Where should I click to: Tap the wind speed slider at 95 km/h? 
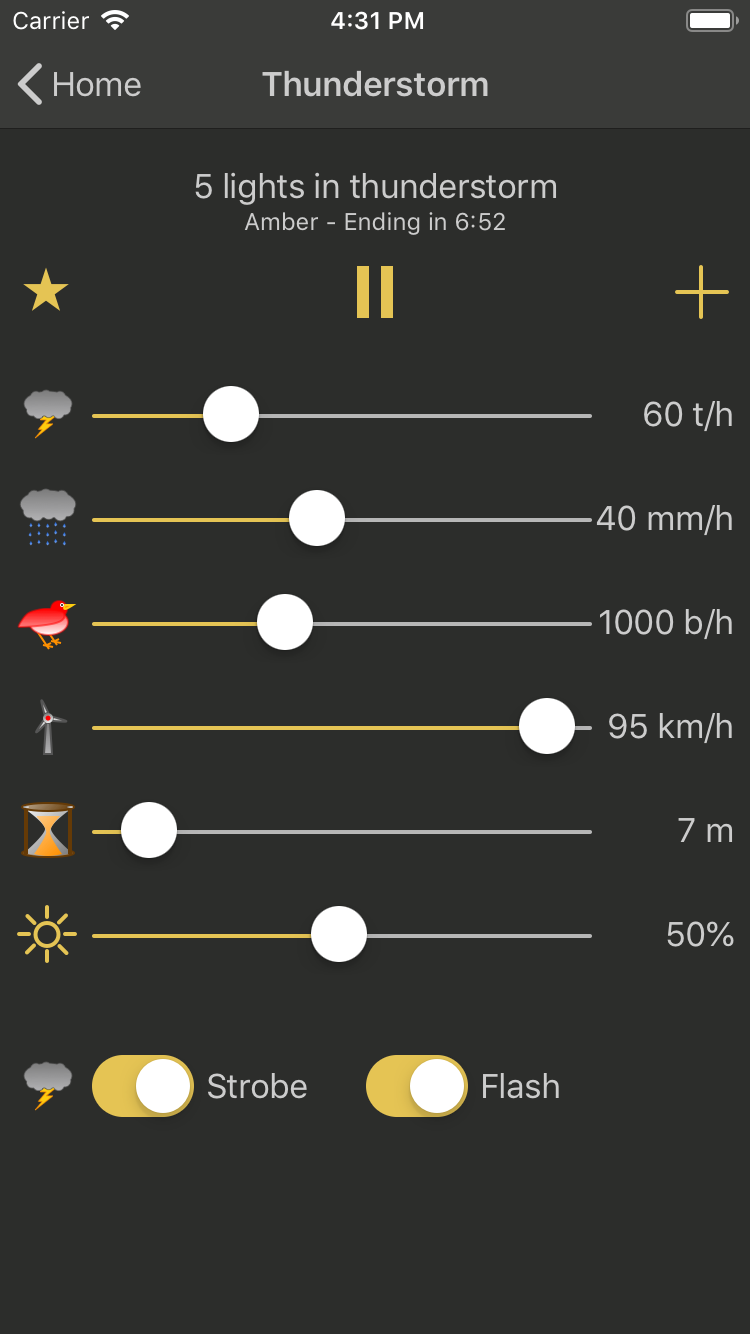(x=342, y=727)
